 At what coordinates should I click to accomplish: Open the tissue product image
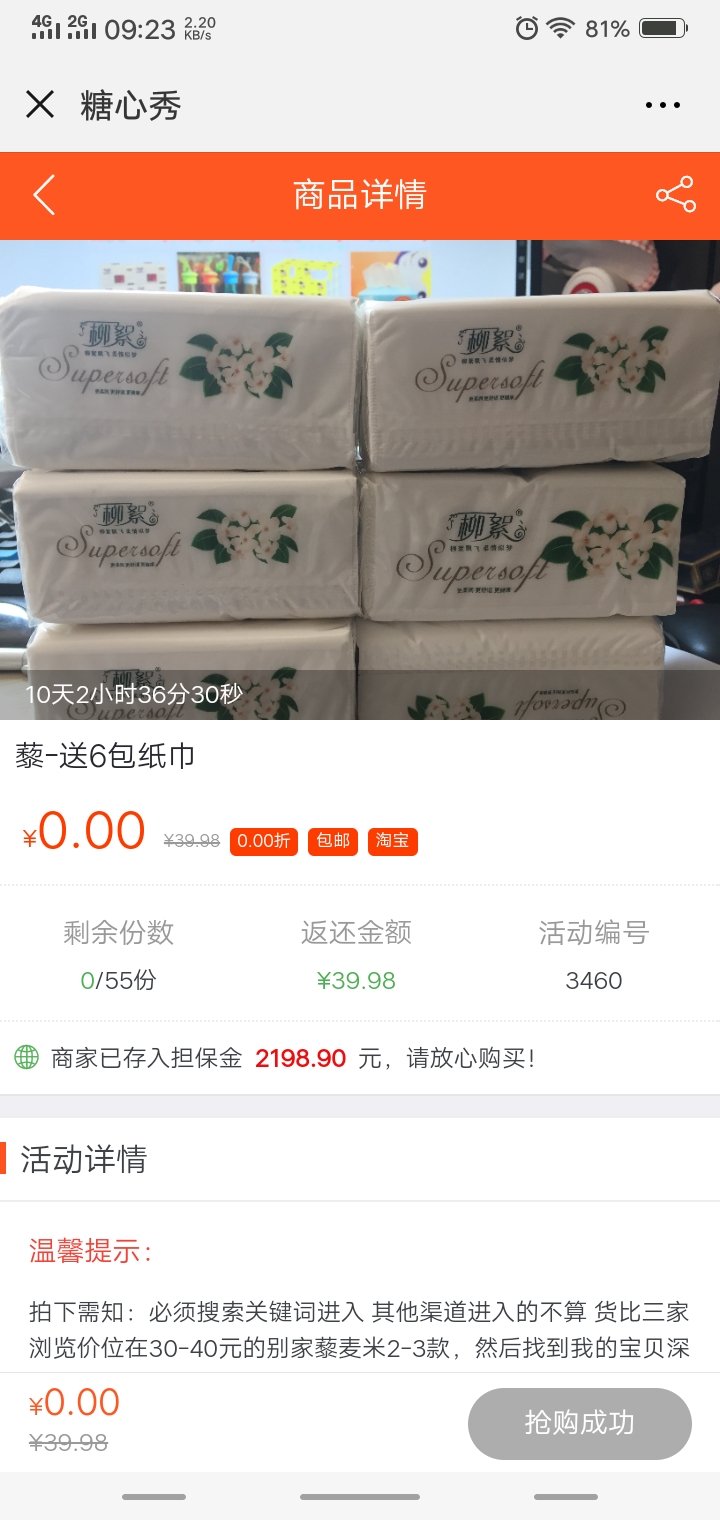point(360,470)
